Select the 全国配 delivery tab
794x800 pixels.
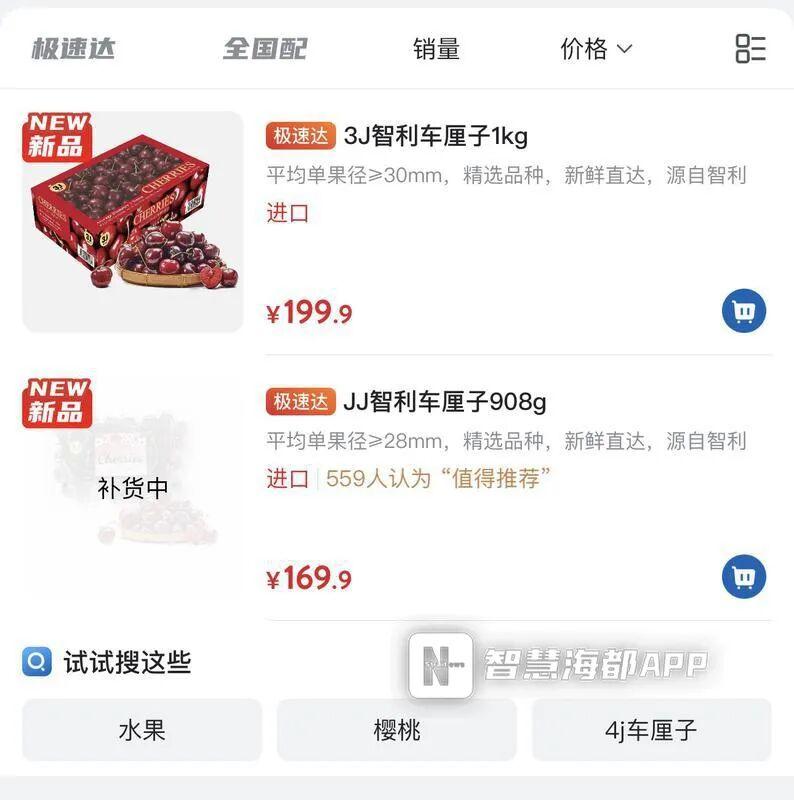point(265,48)
